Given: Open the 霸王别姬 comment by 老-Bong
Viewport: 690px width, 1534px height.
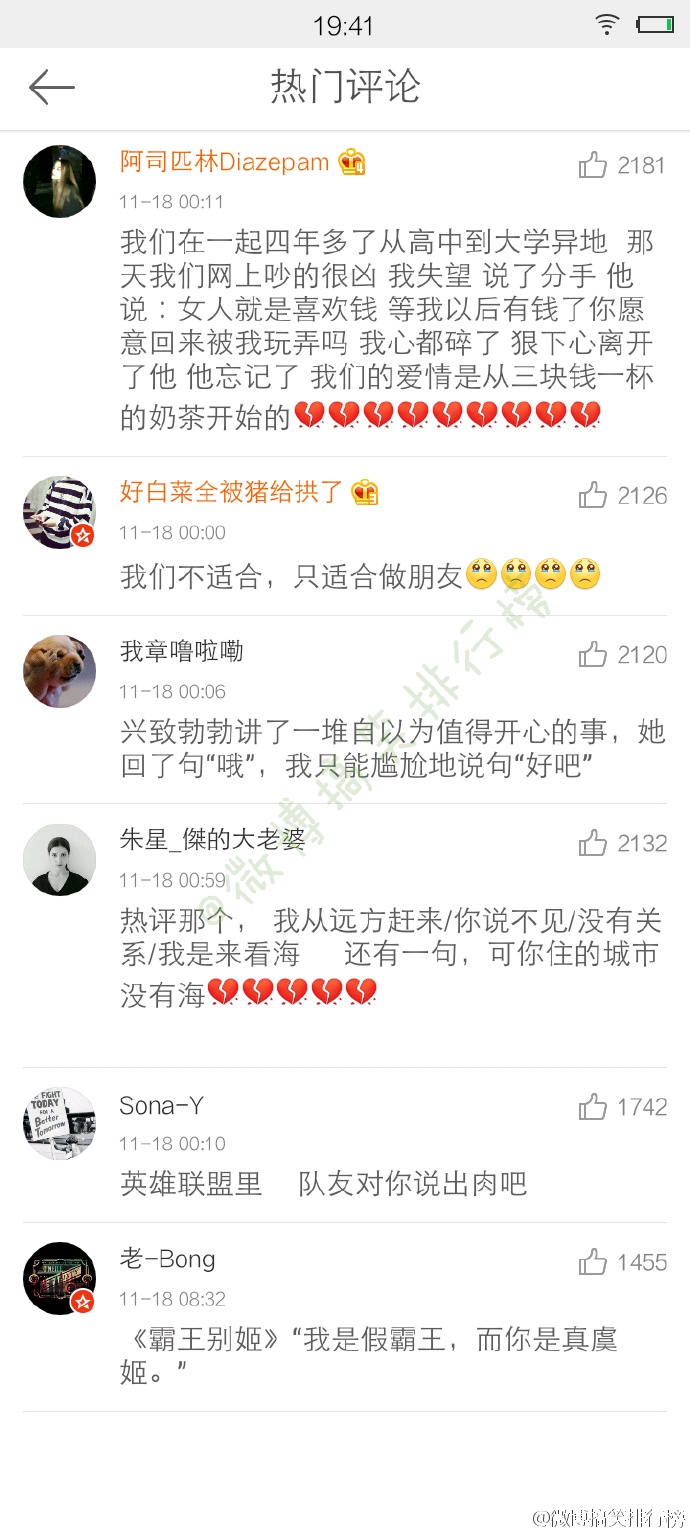Looking at the screenshot, I should [369, 1357].
